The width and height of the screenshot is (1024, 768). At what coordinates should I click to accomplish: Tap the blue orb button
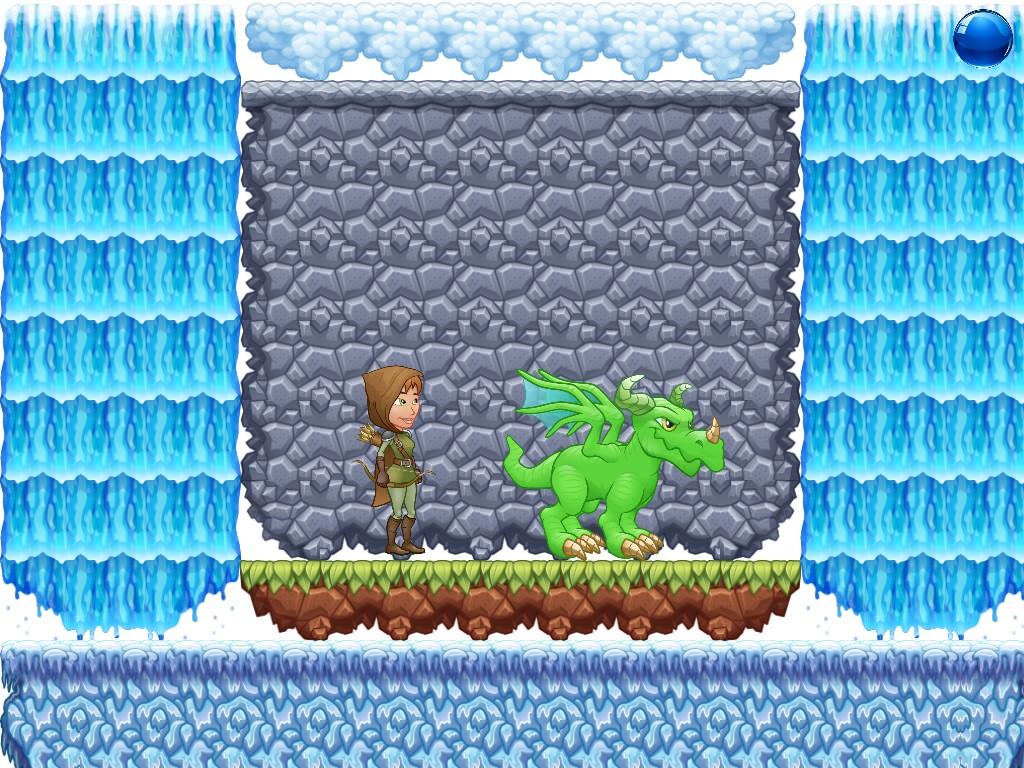coord(982,38)
